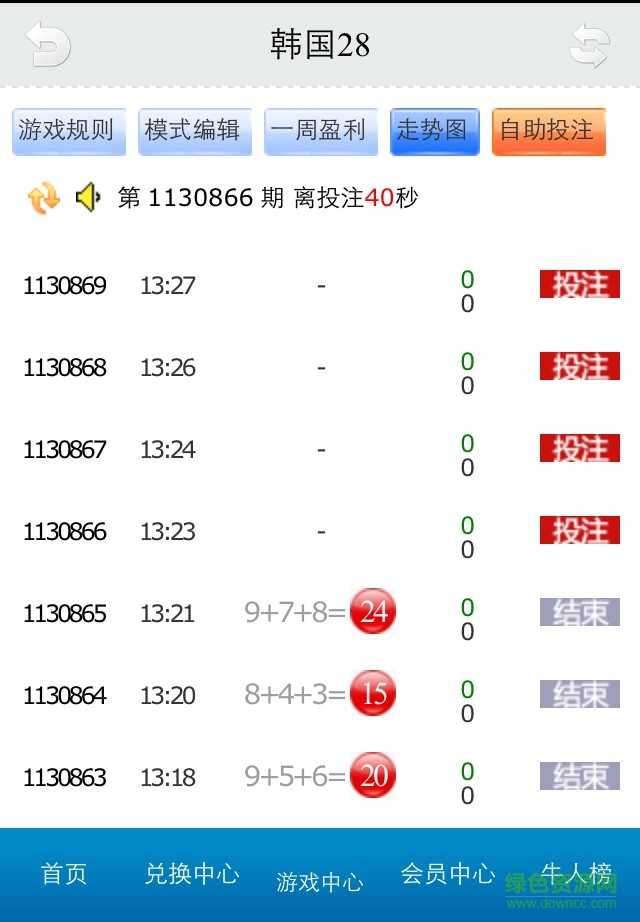Switch to the 首页 home tab

pos(64,874)
